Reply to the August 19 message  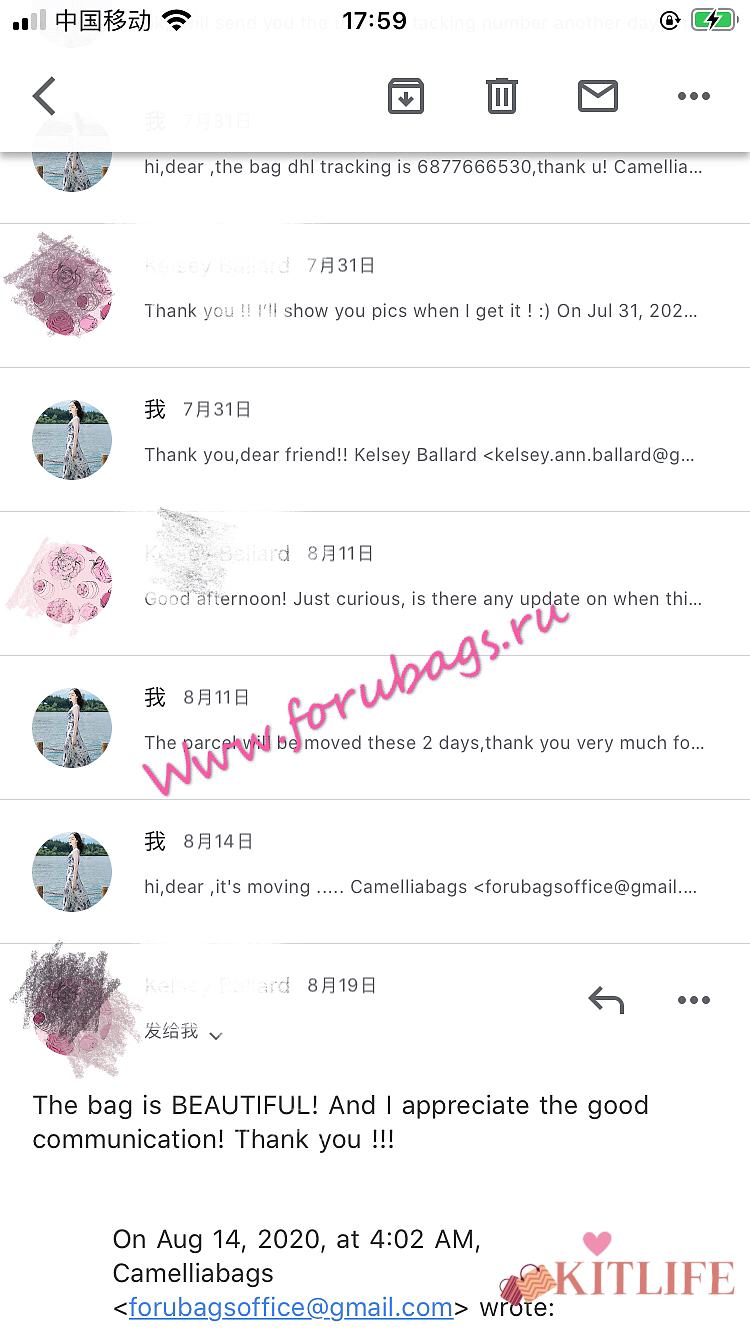(x=606, y=1000)
